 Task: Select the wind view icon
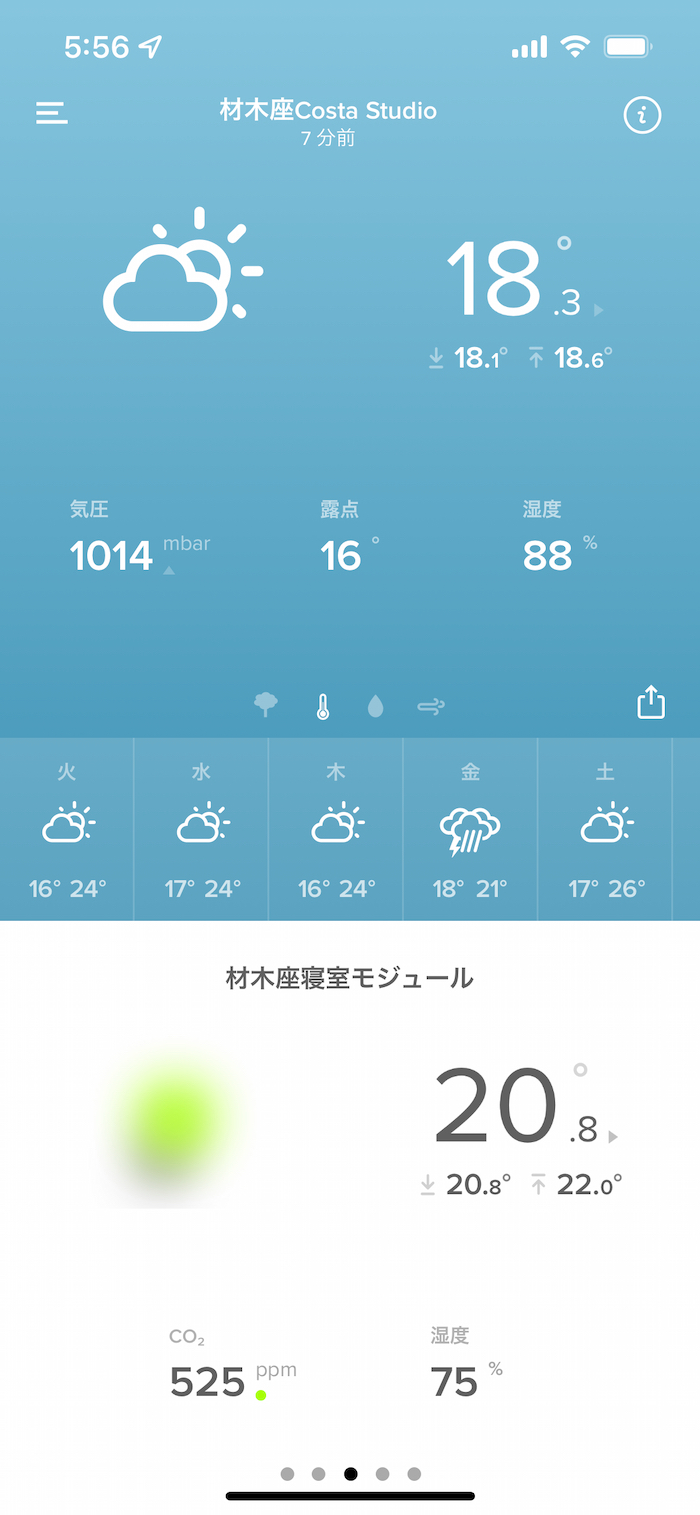click(x=431, y=707)
